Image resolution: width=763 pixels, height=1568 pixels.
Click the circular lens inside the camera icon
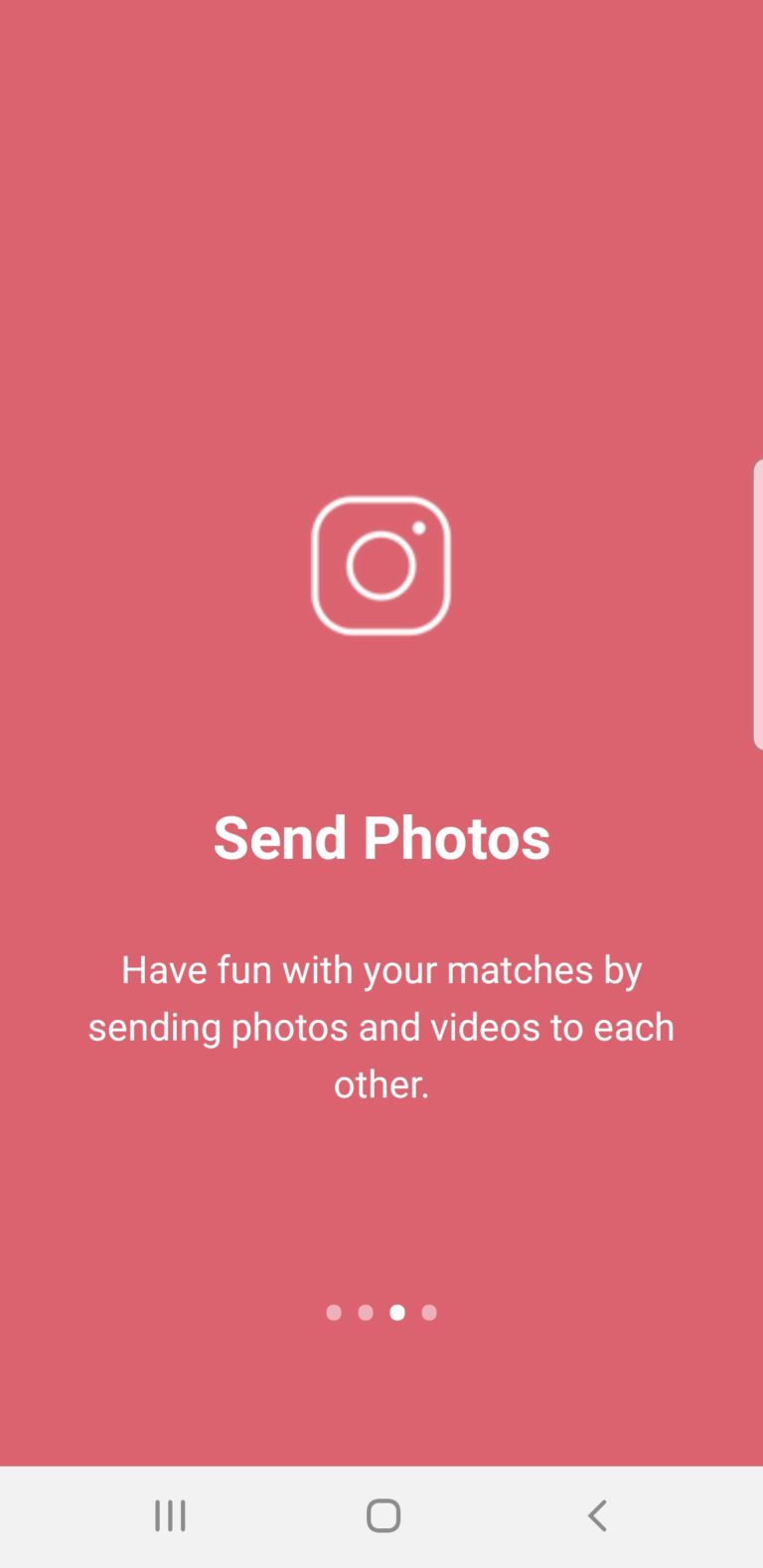pos(381,564)
